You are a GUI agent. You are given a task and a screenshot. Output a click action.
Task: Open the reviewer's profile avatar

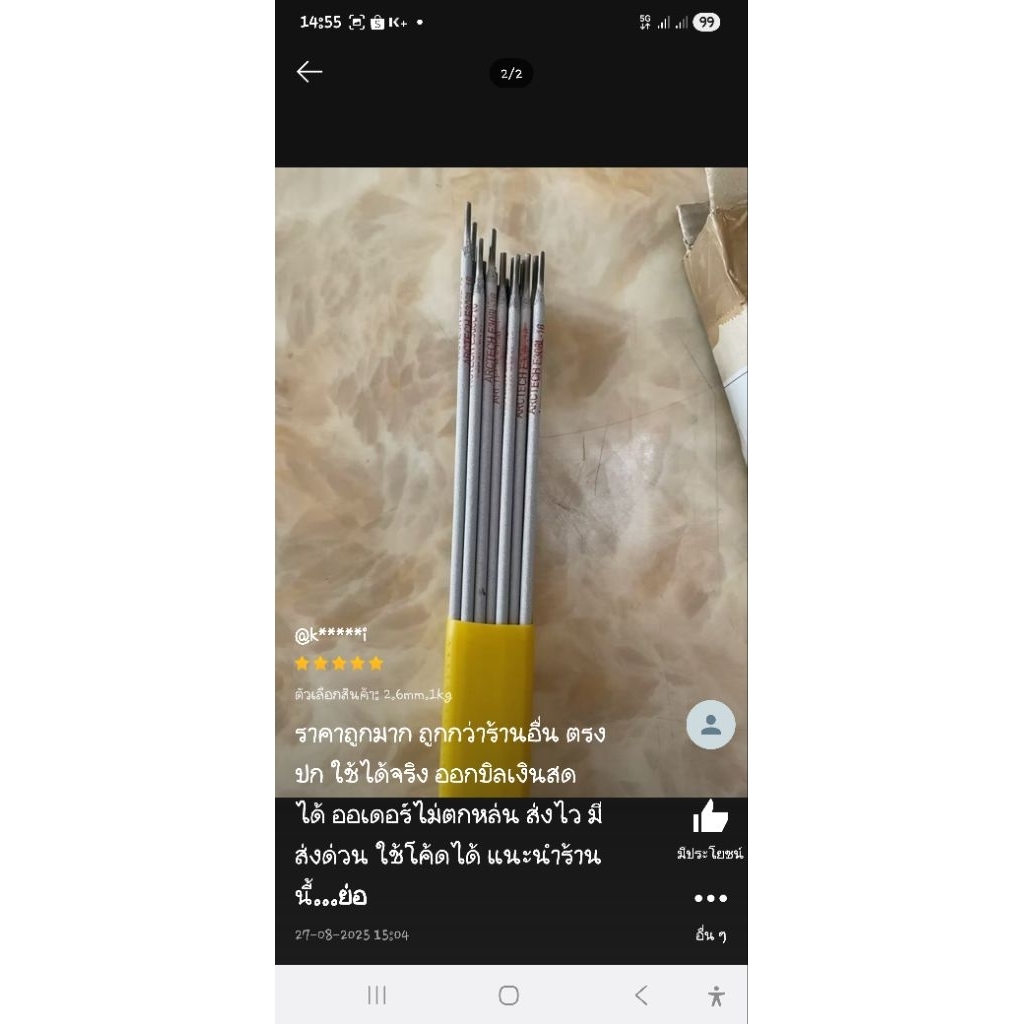711,724
